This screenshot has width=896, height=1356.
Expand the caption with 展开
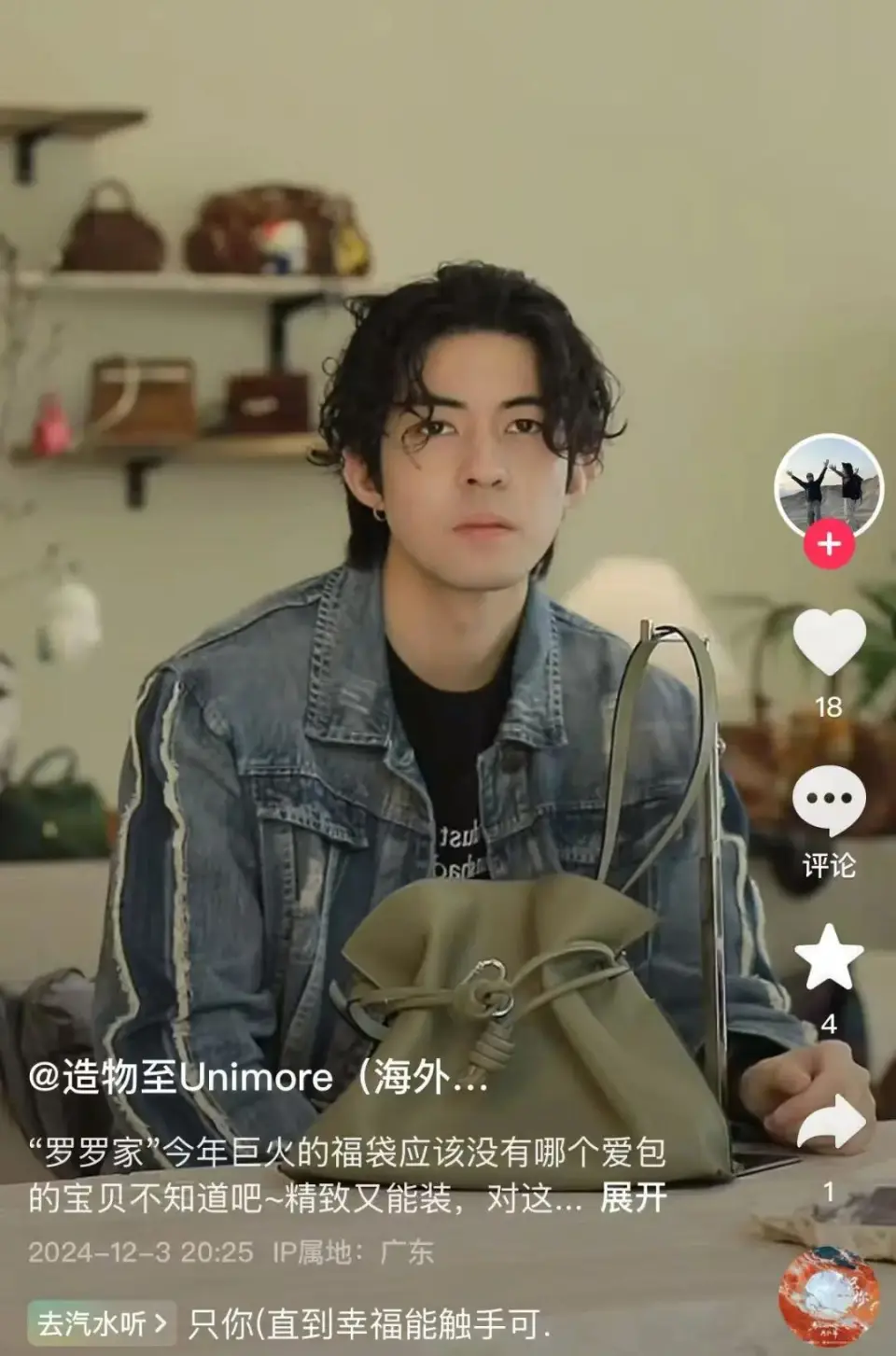633,1197
